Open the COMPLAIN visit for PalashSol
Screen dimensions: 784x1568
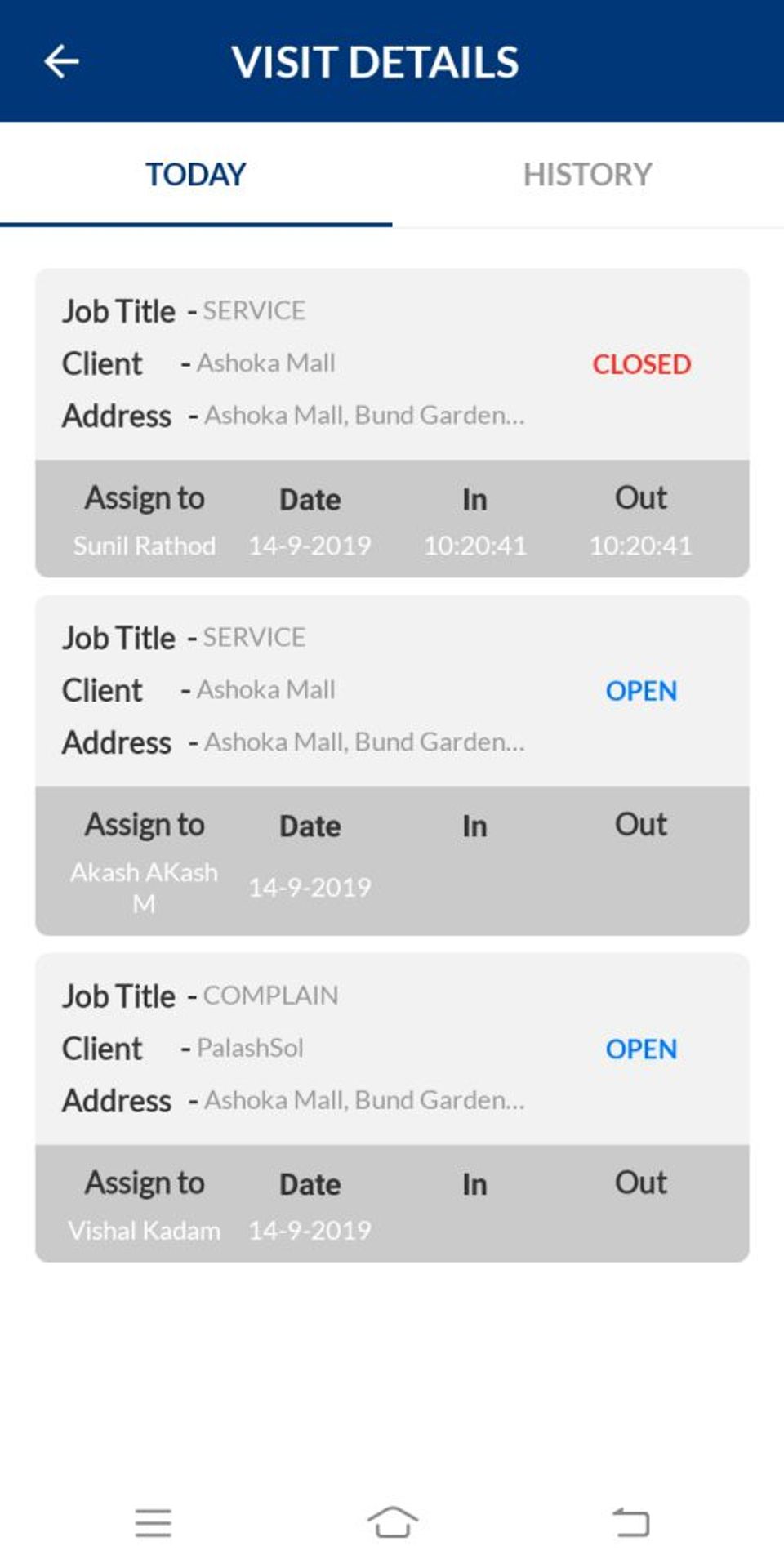point(392,1107)
